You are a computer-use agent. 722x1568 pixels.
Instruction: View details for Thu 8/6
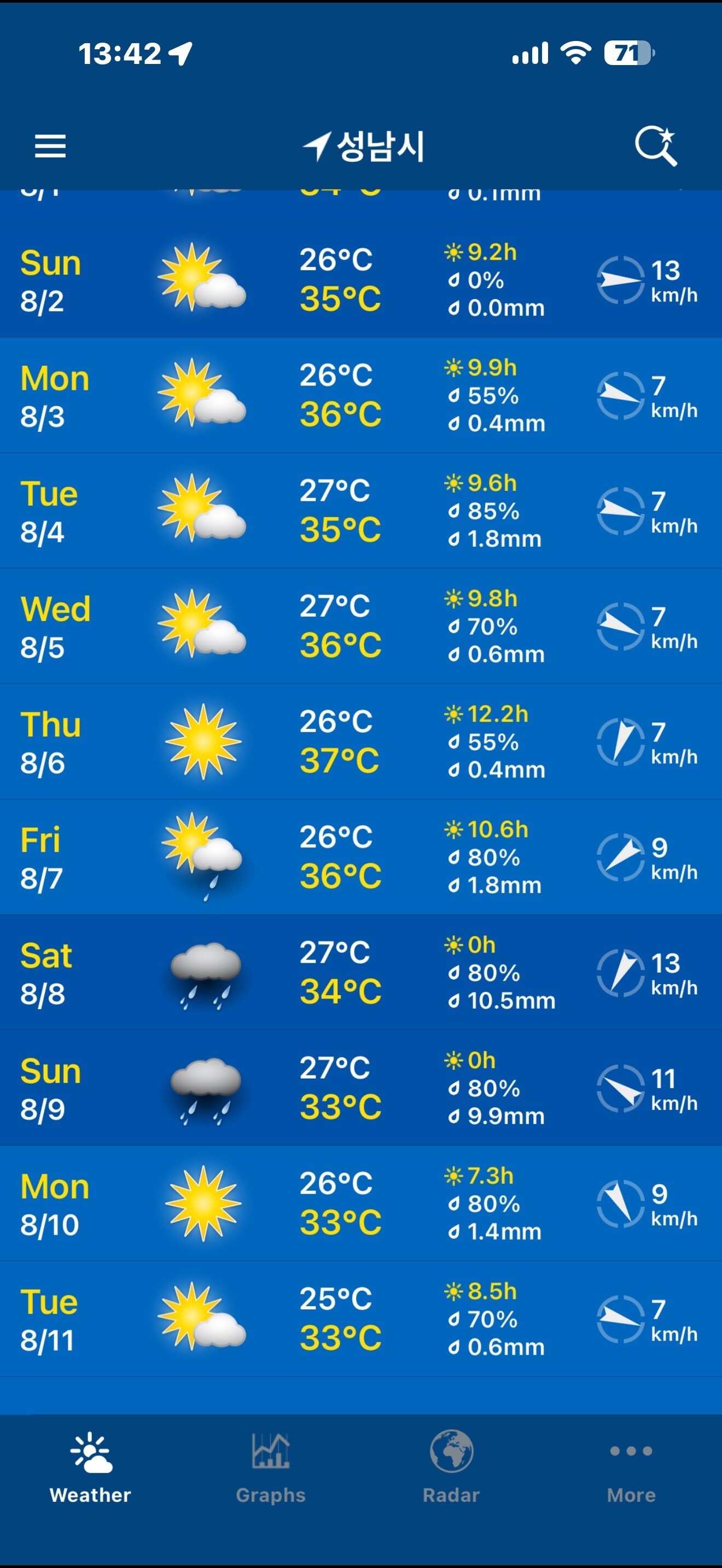click(361, 741)
